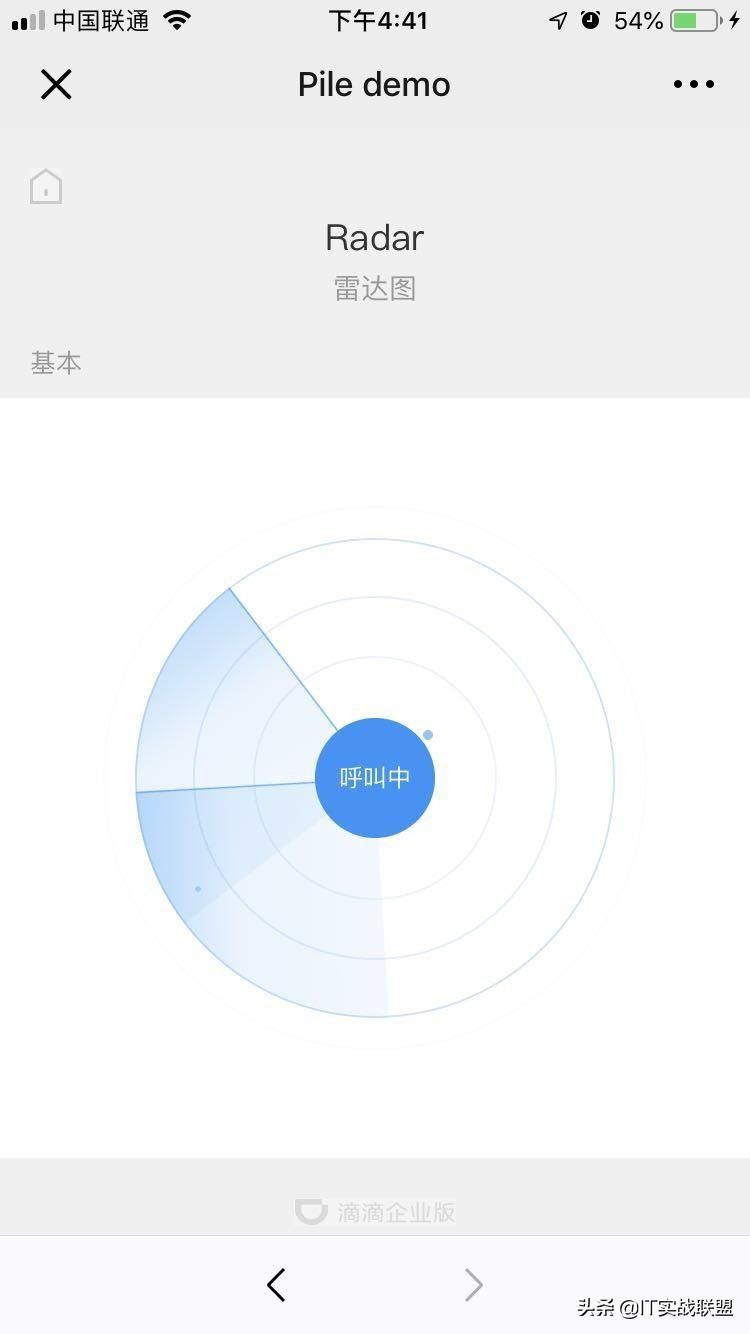This screenshot has height=1334, width=750.
Task: Tap the 雷达图 subtitle text
Action: click(374, 289)
